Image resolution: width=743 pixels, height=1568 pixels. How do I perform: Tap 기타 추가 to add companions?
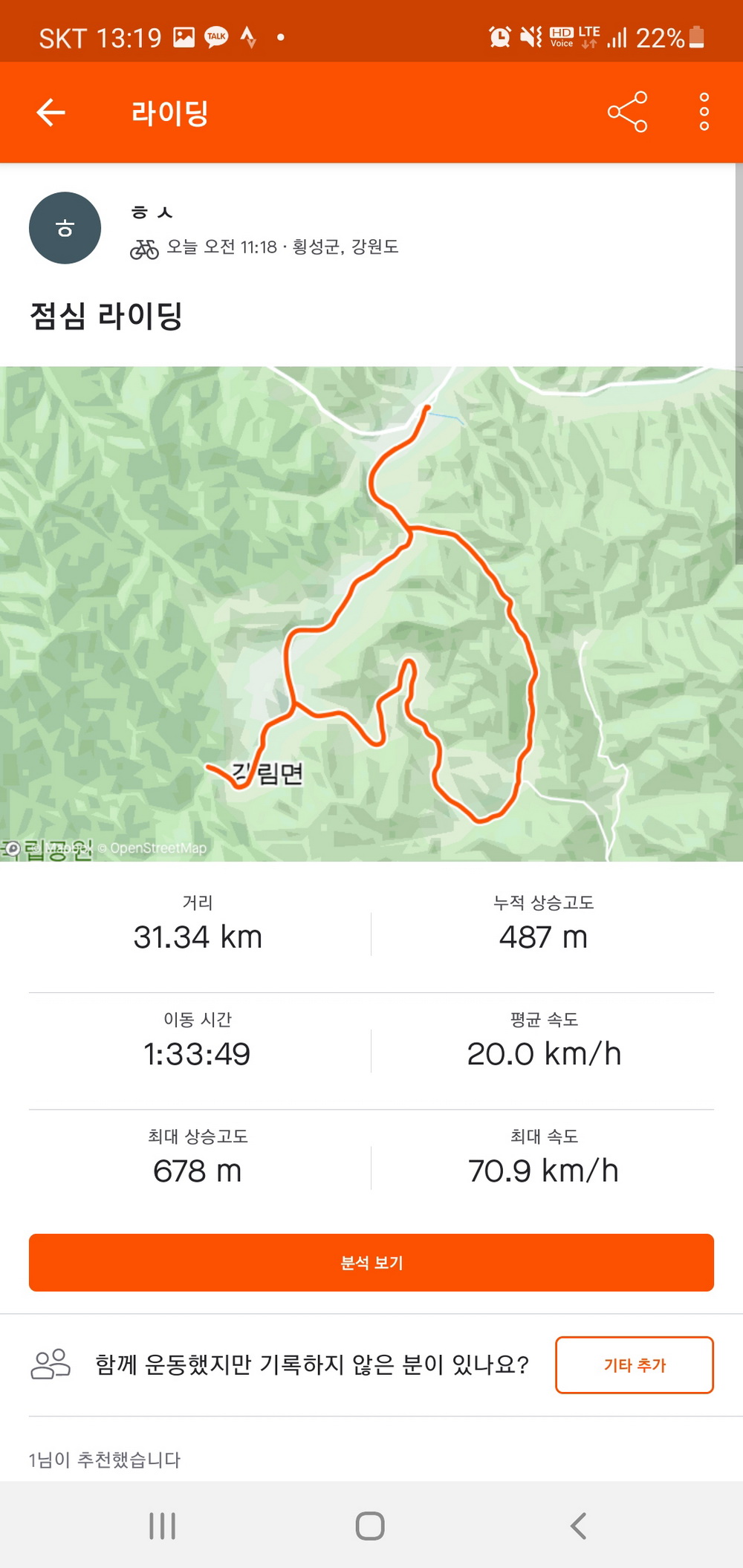[x=634, y=1364]
